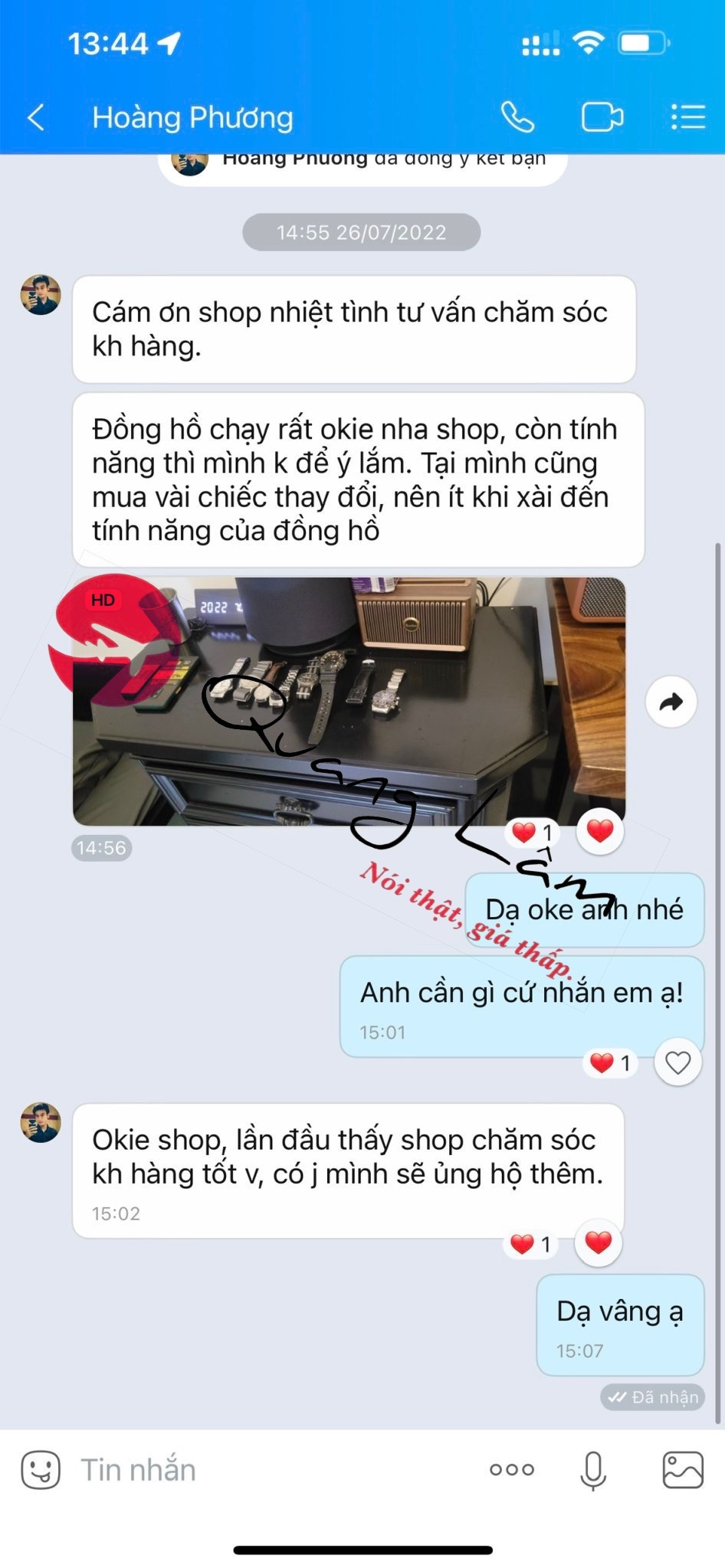Open the shared watch photo
The image size is (725, 1568).
[x=349, y=701]
